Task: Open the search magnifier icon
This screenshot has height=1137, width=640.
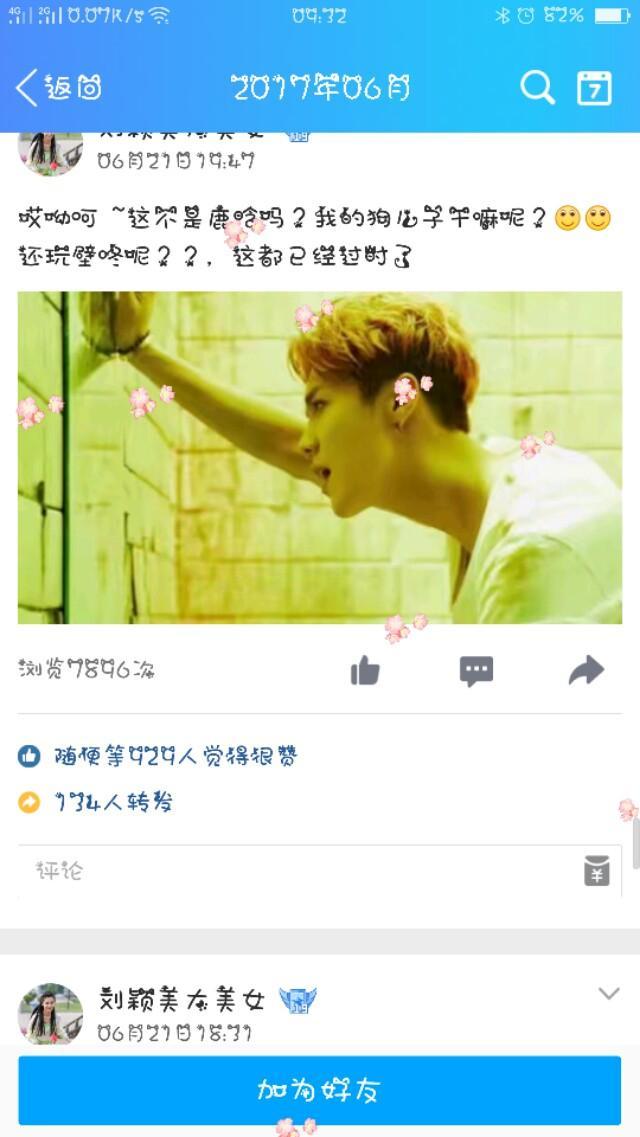Action: pos(537,88)
